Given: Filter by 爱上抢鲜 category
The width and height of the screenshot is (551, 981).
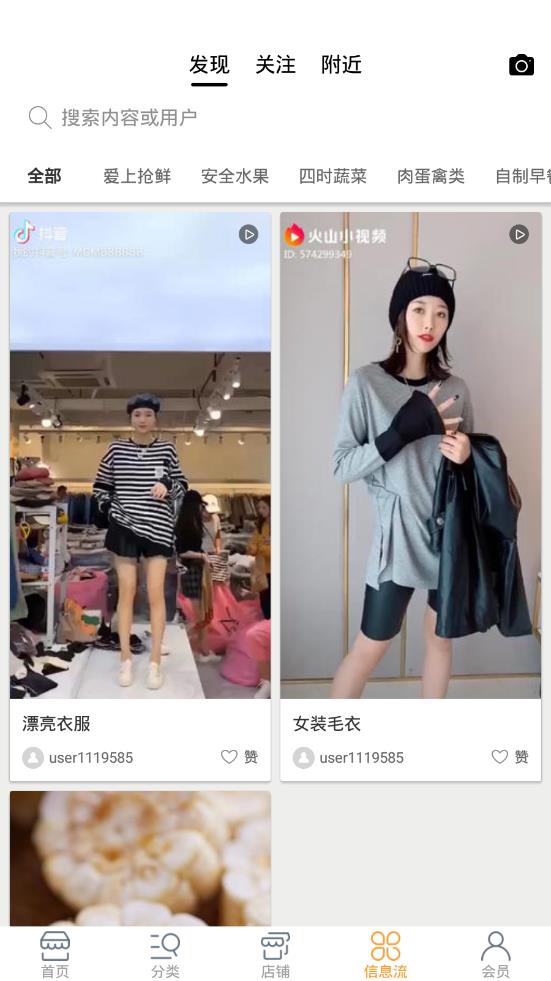Looking at the screenshot, I should pos(137,176).
